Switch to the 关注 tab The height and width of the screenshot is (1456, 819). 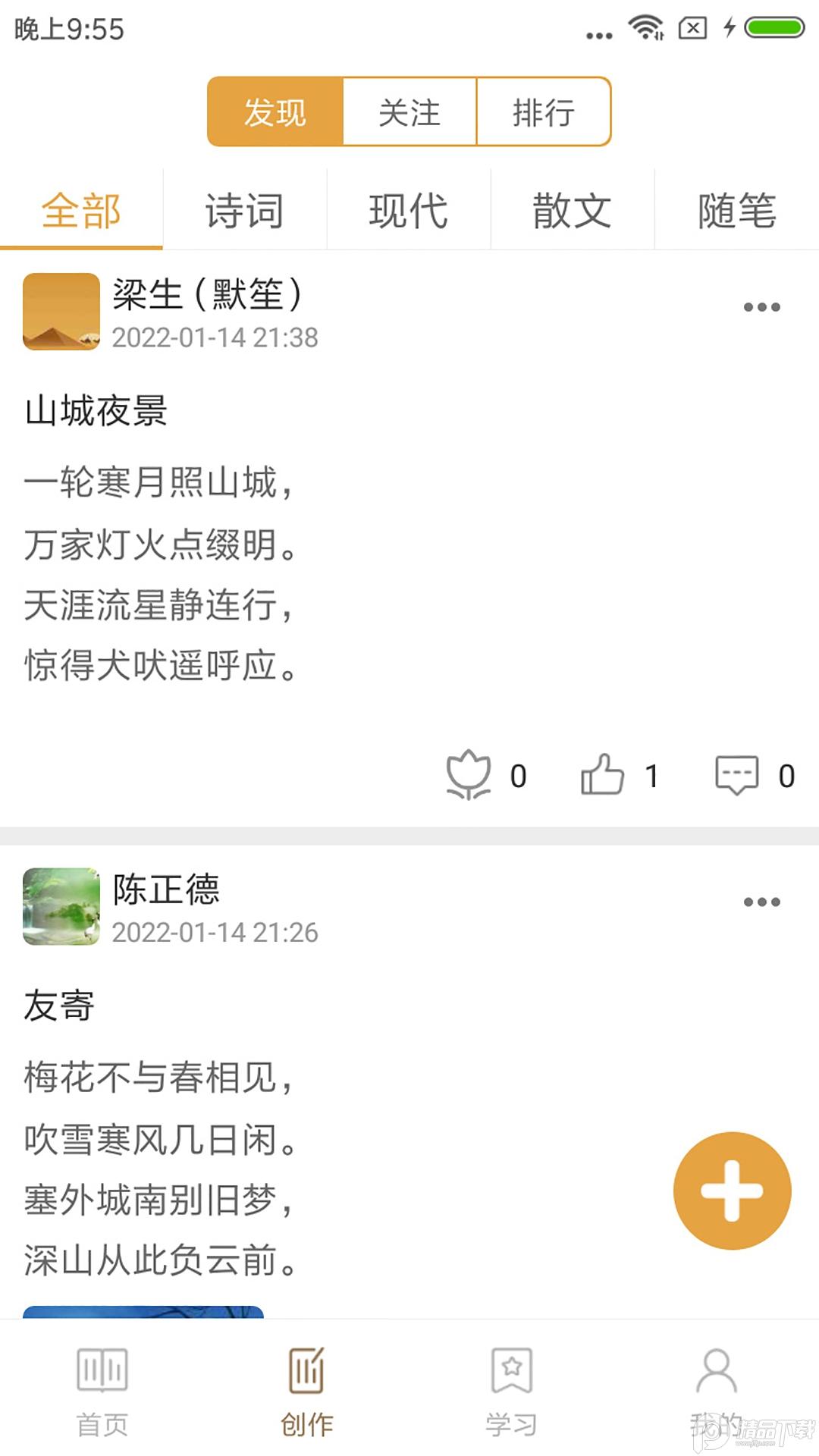click(409, 112)
